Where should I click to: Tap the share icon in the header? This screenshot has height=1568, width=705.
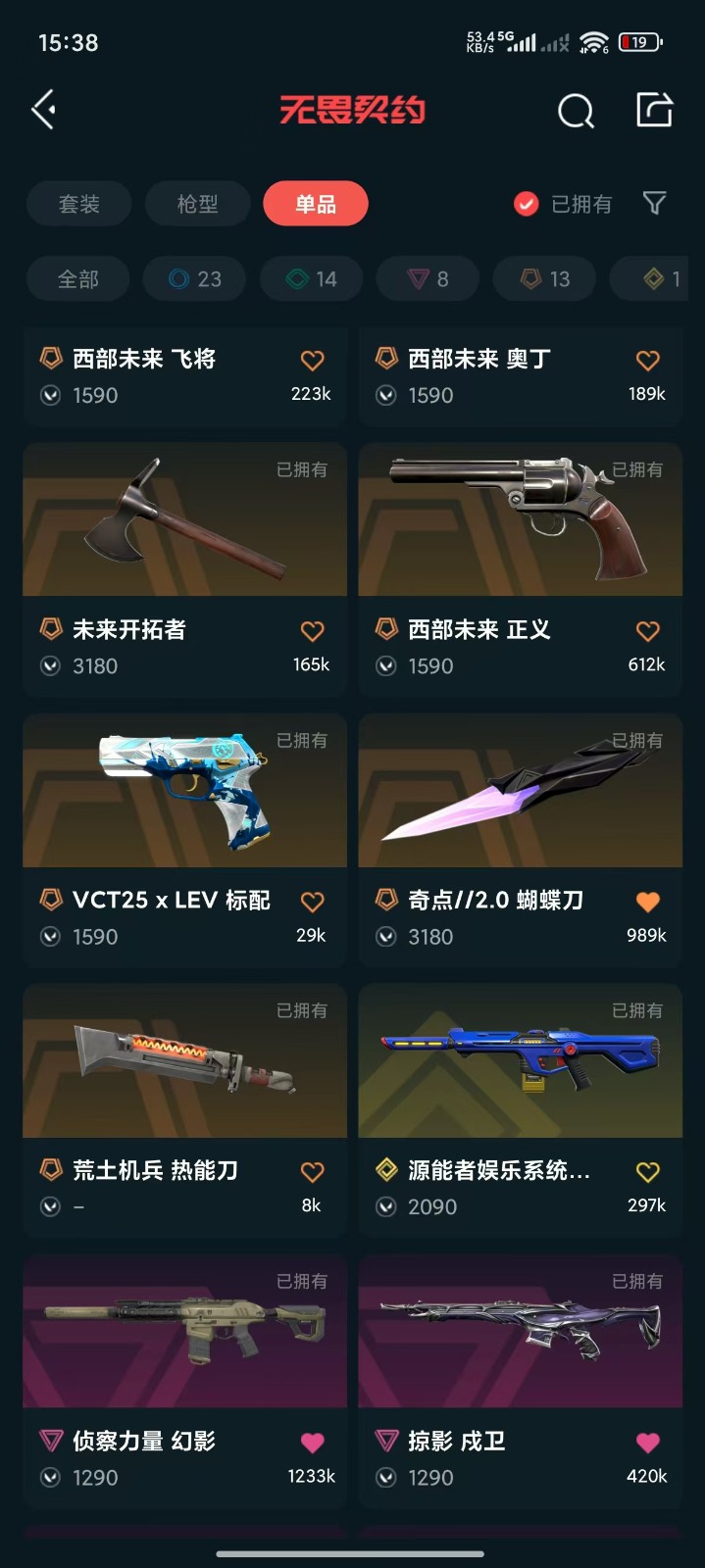coord(654,110)
